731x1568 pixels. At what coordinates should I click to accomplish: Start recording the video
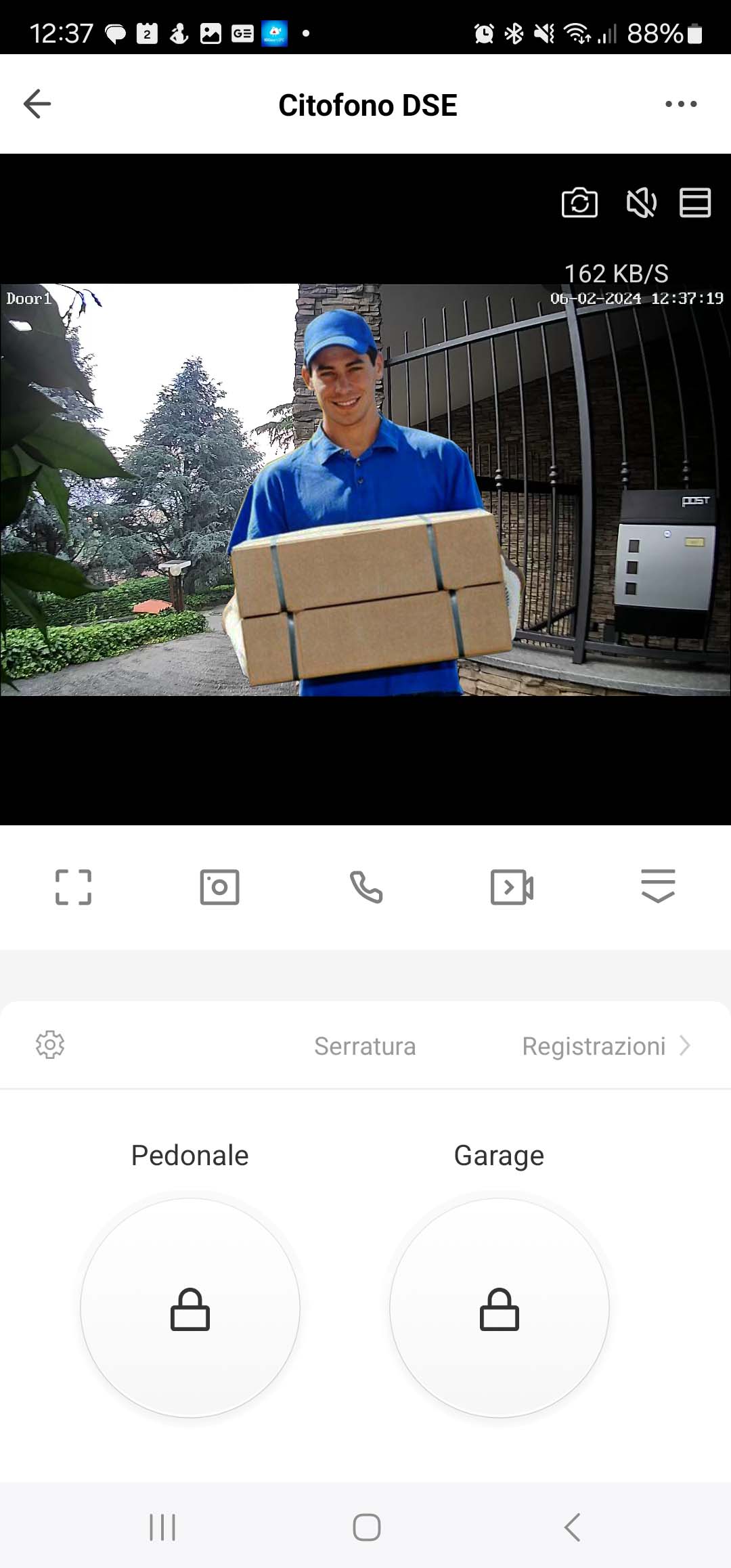point(512,887)
